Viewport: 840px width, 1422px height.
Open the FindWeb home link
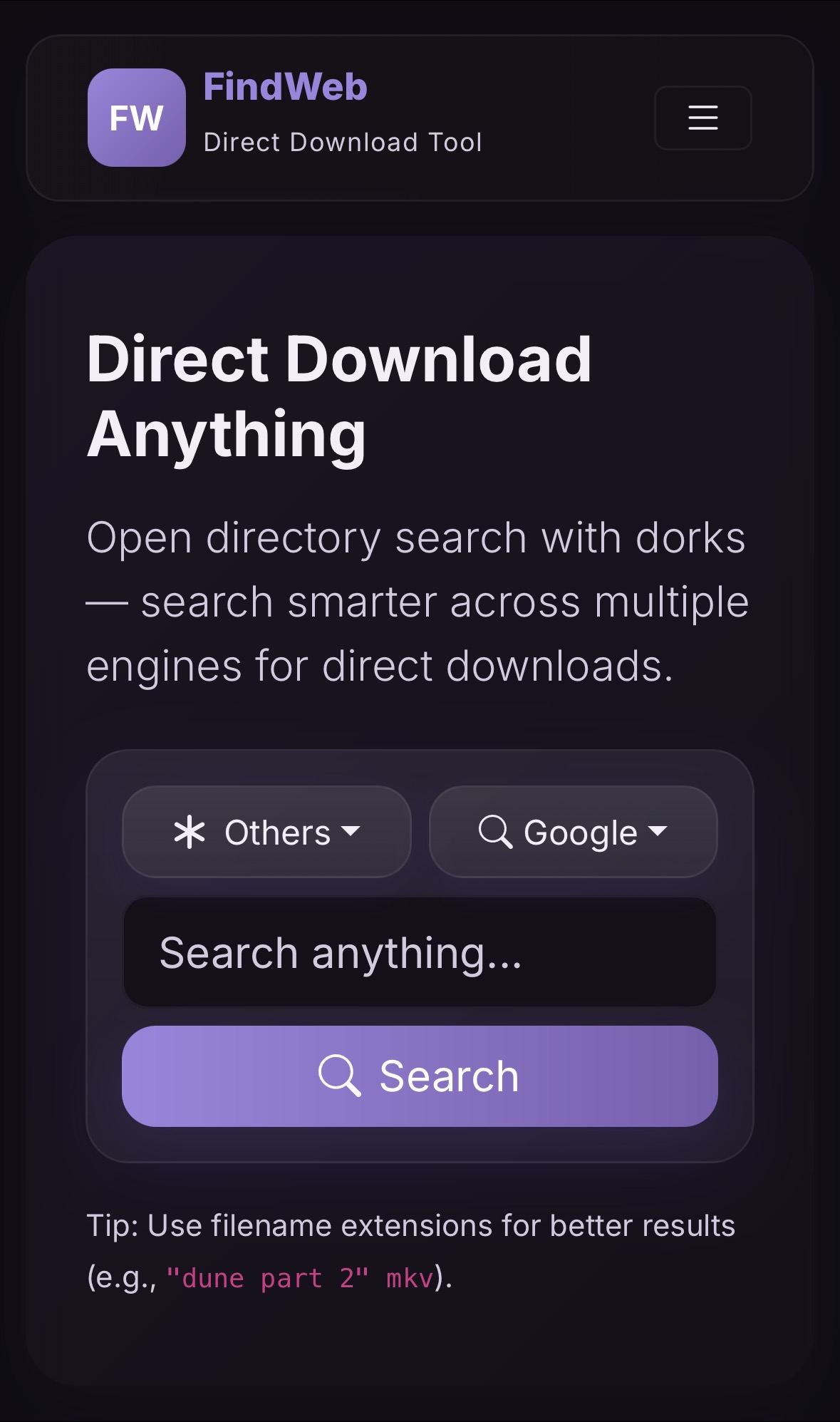pos(285,88)
